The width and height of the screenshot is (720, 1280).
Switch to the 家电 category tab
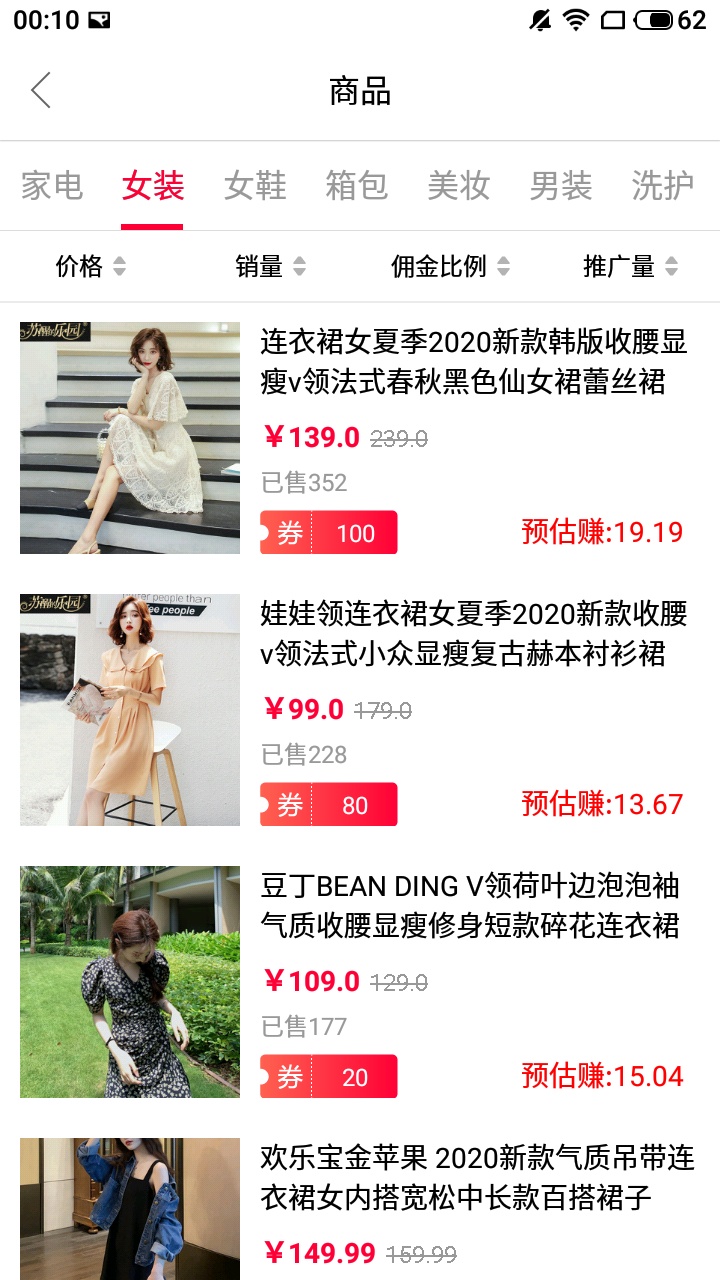52,186
